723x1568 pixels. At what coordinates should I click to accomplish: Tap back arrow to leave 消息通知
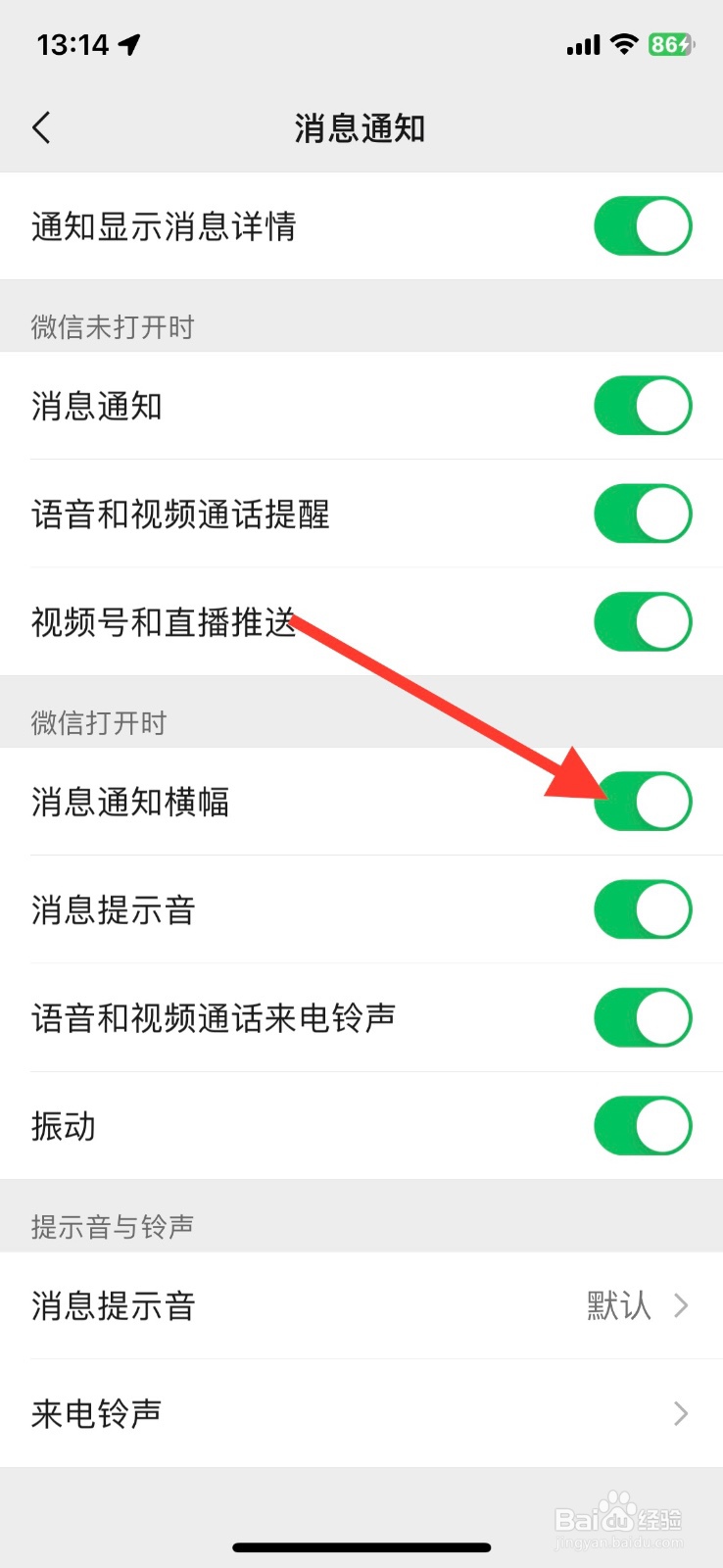(x=41, y=127)
